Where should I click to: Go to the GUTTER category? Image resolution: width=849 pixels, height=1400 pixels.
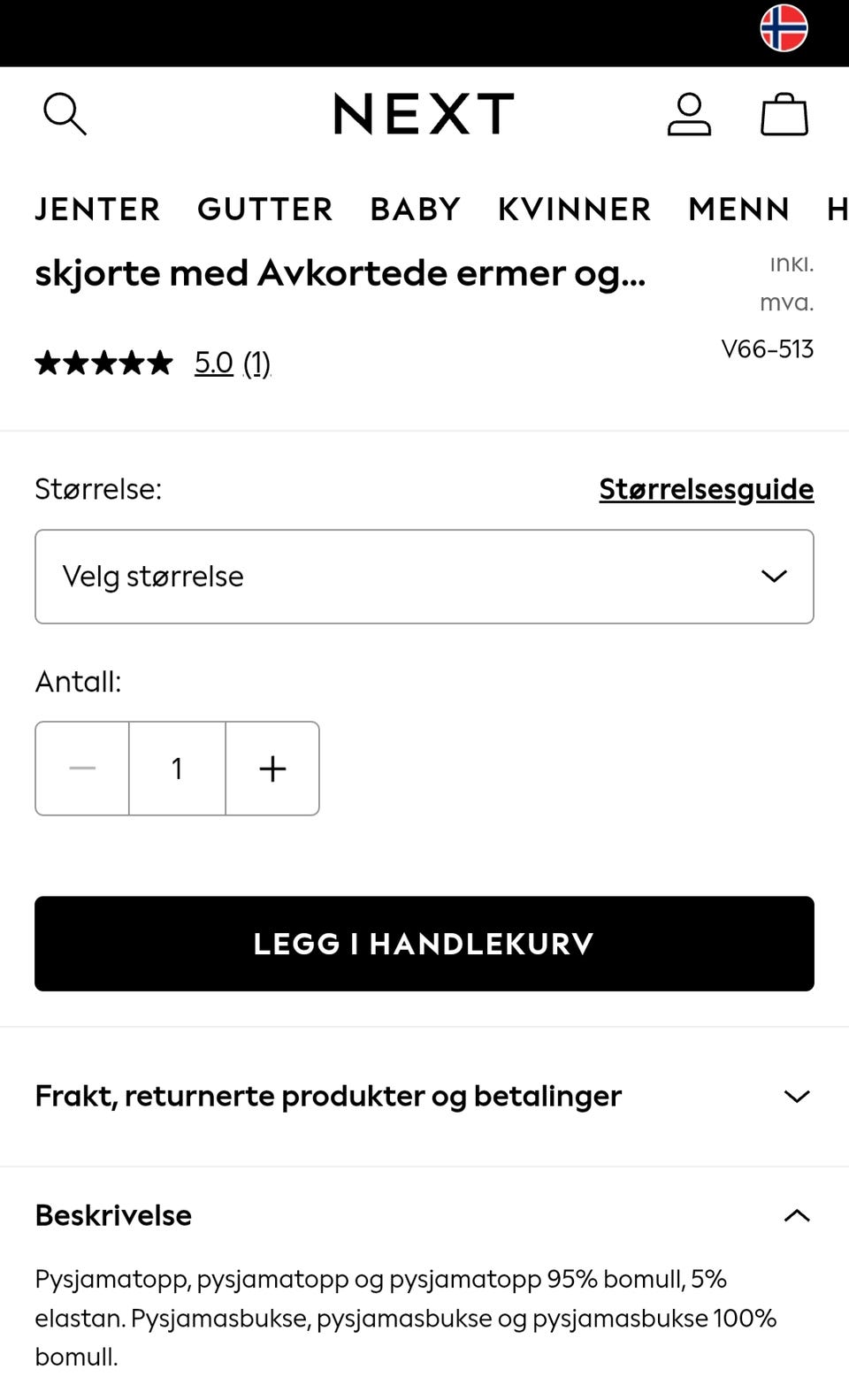[x=264, y=210]
